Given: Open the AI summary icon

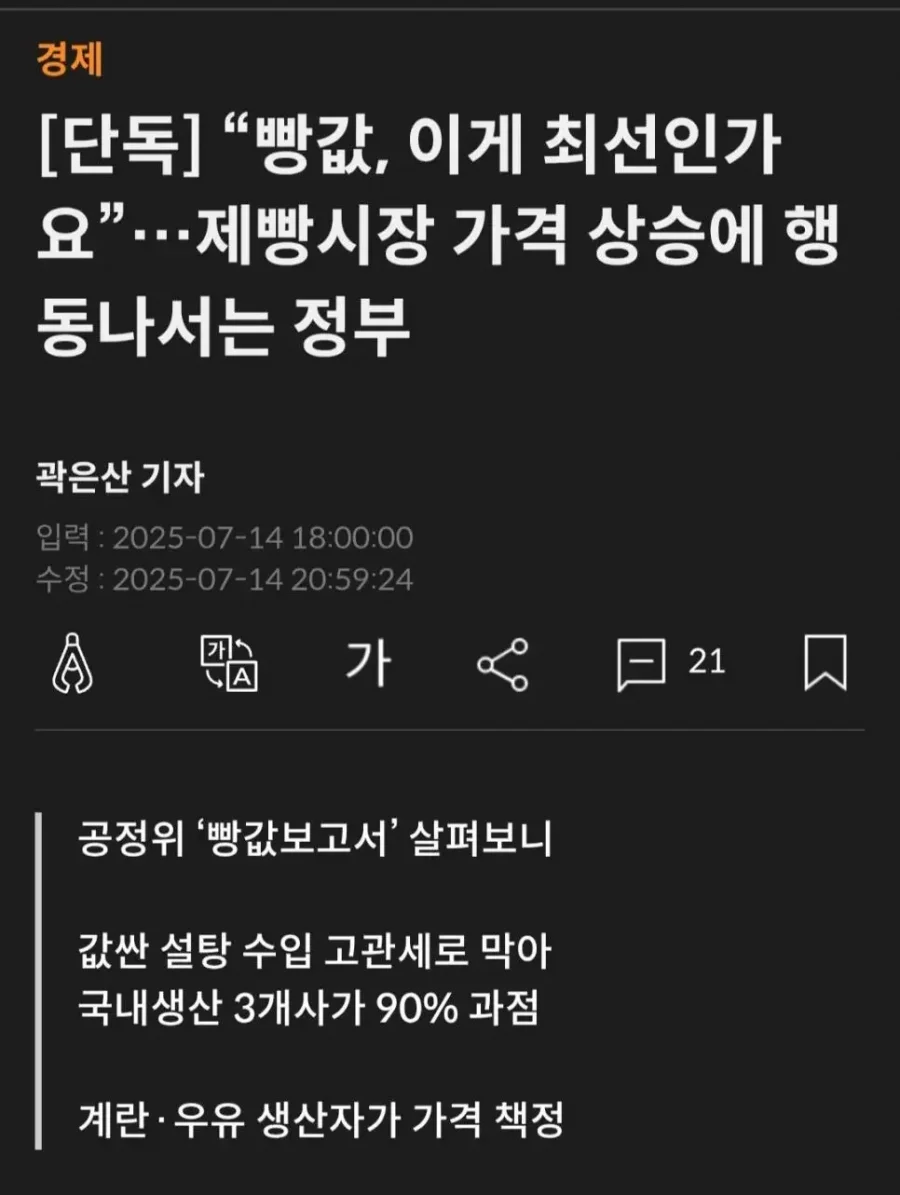Looking at the screenshot, I should pyautogui.click(x=71, y=664).
